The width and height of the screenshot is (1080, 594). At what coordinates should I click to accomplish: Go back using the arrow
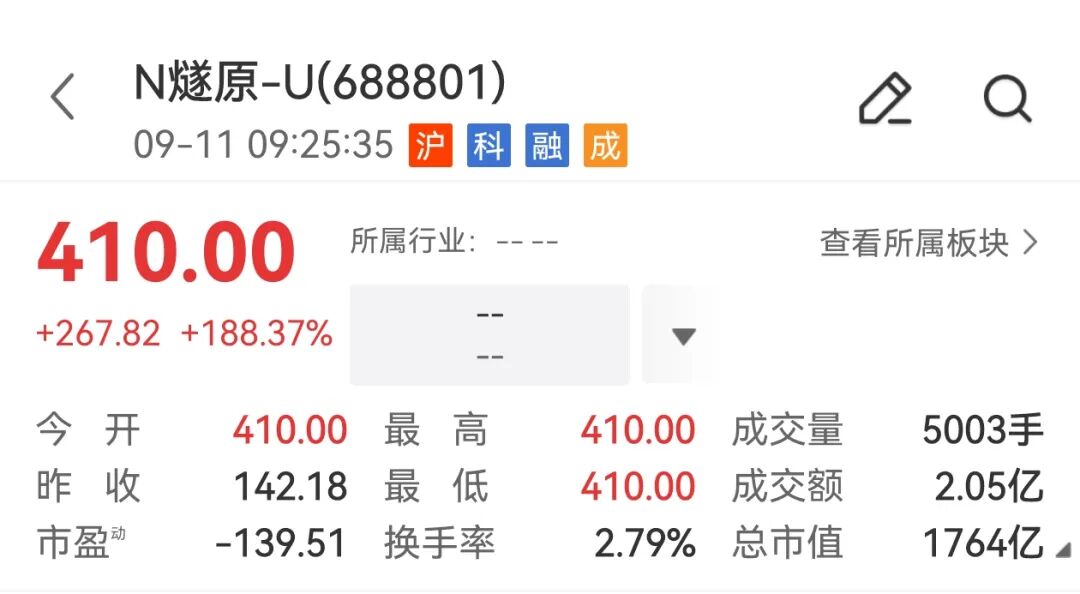pos(63,97)
